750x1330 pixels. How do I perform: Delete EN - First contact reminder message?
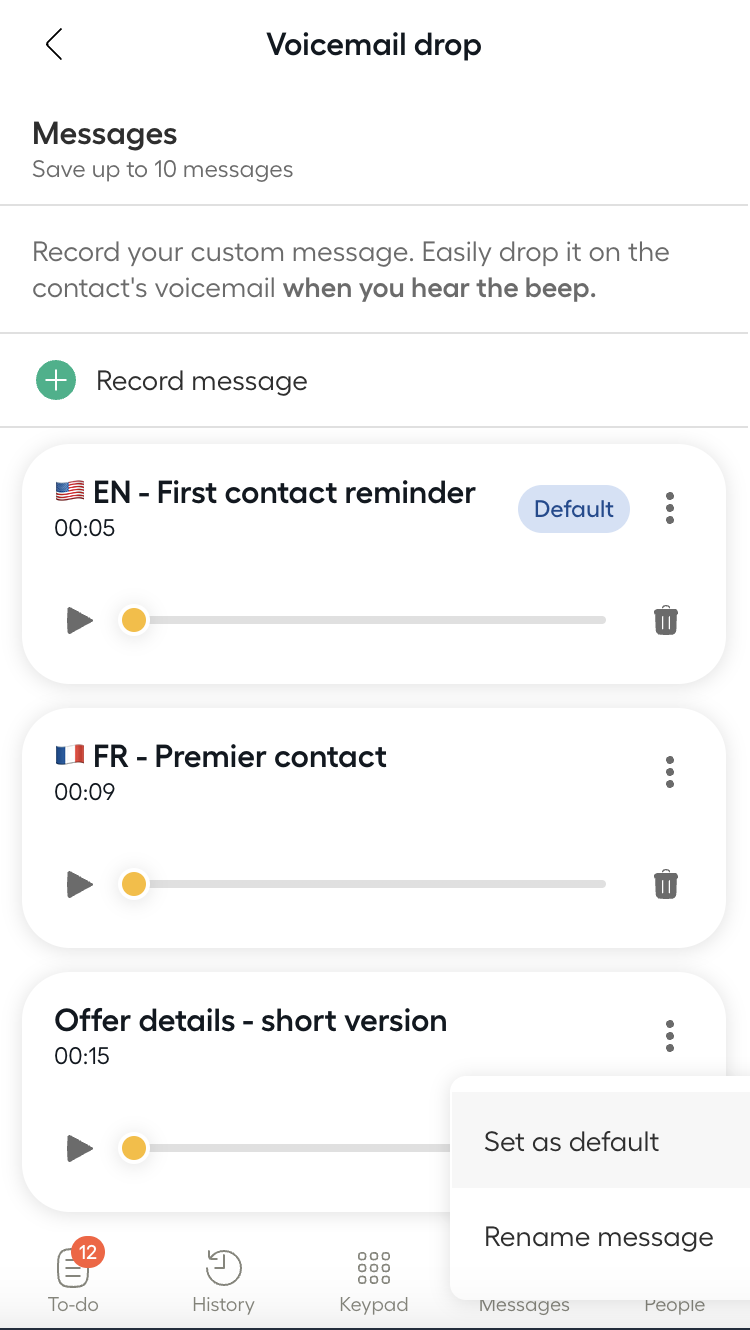665,621
